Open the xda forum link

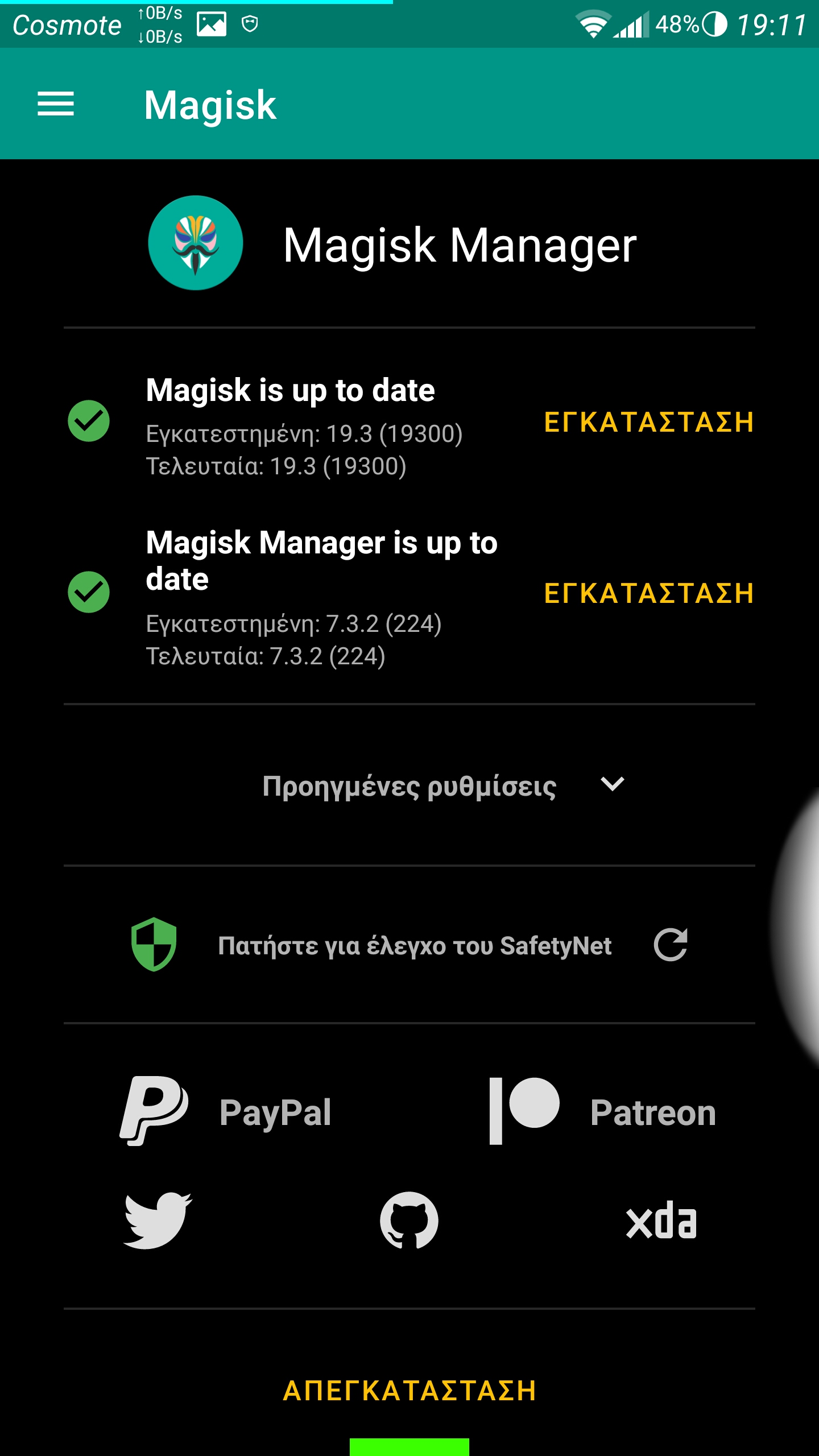click(x=661, y=1221)
